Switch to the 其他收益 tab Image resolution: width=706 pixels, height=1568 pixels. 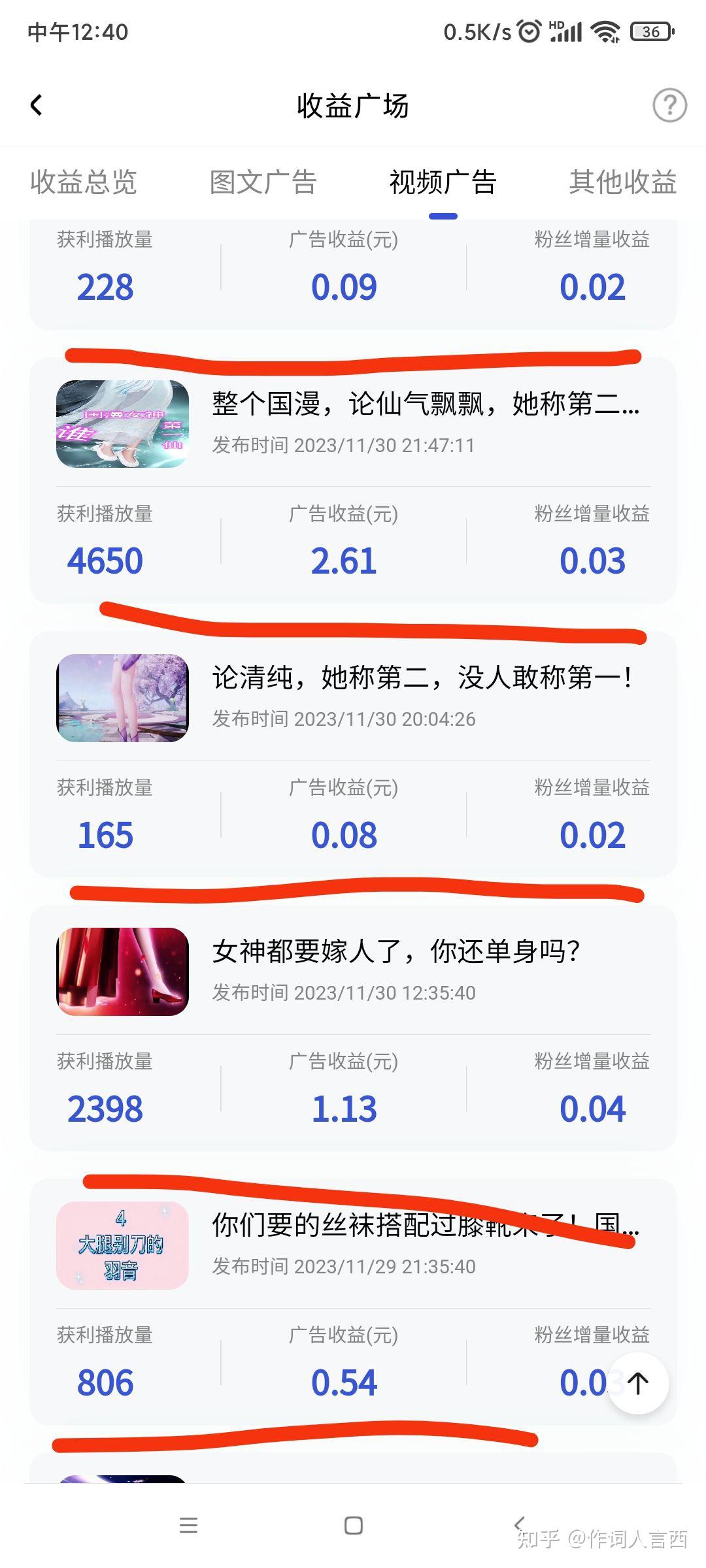point(622,182)
